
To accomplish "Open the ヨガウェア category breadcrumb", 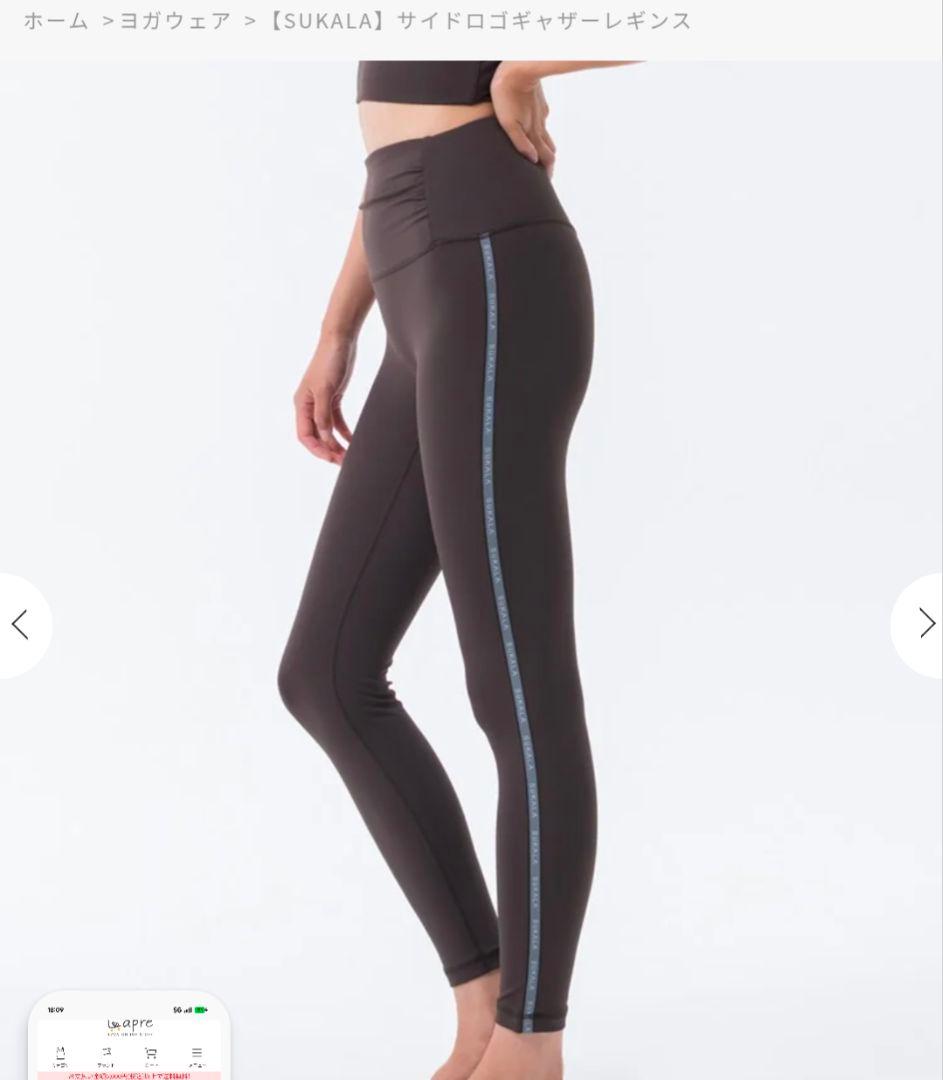I will pyautogui.click(x=175, y=20).
